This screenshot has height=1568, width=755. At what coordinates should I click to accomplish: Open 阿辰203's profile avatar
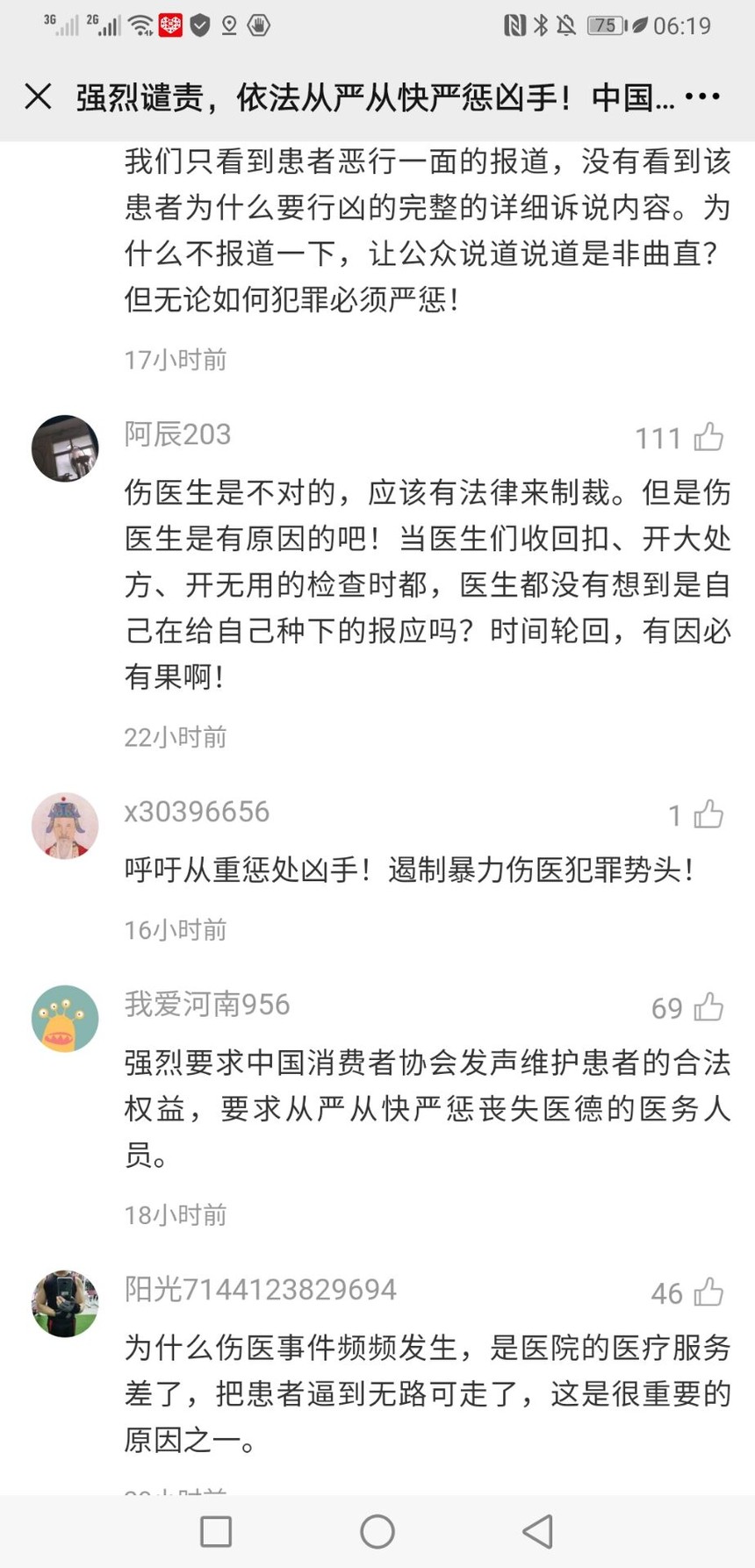click(x=65, y=448)
